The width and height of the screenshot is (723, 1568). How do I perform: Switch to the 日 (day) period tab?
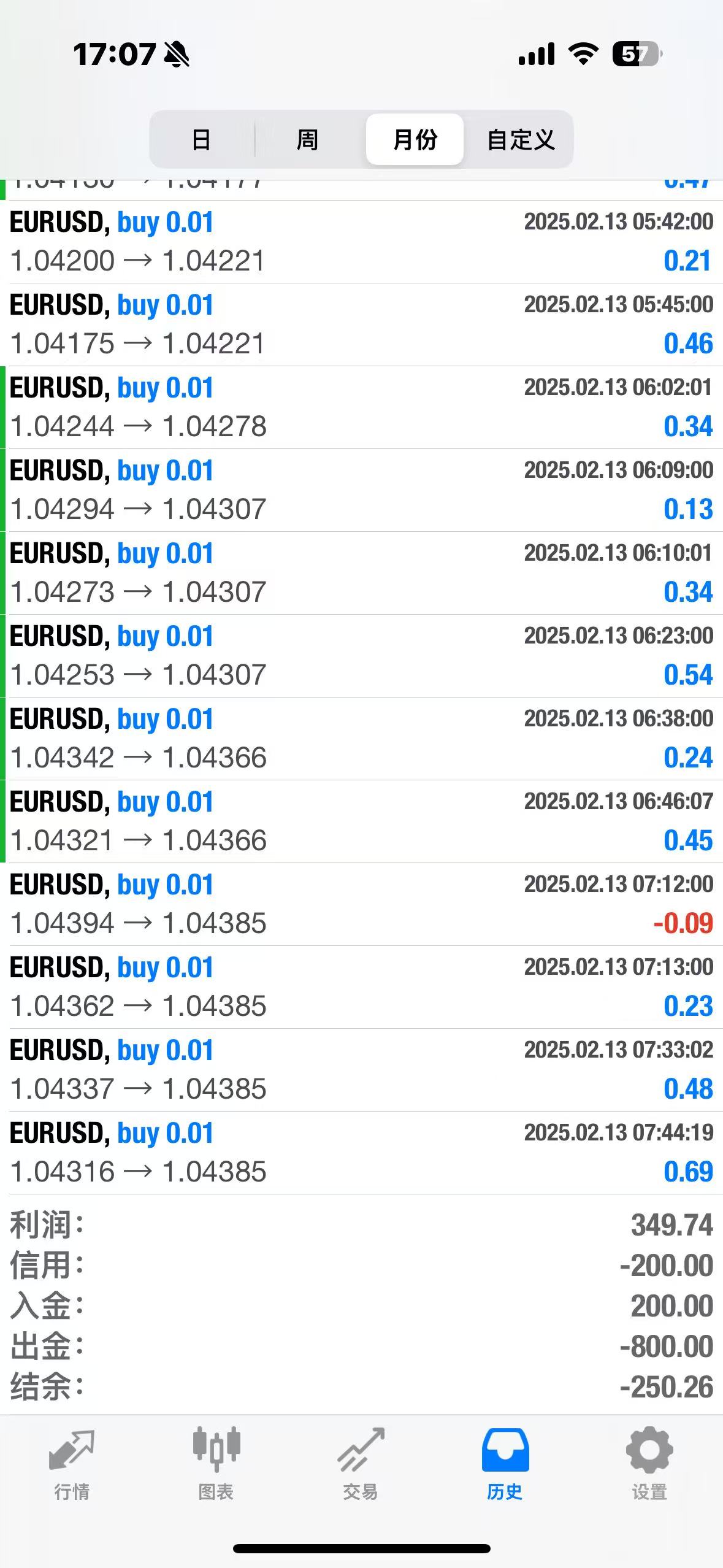click(201, 140)
